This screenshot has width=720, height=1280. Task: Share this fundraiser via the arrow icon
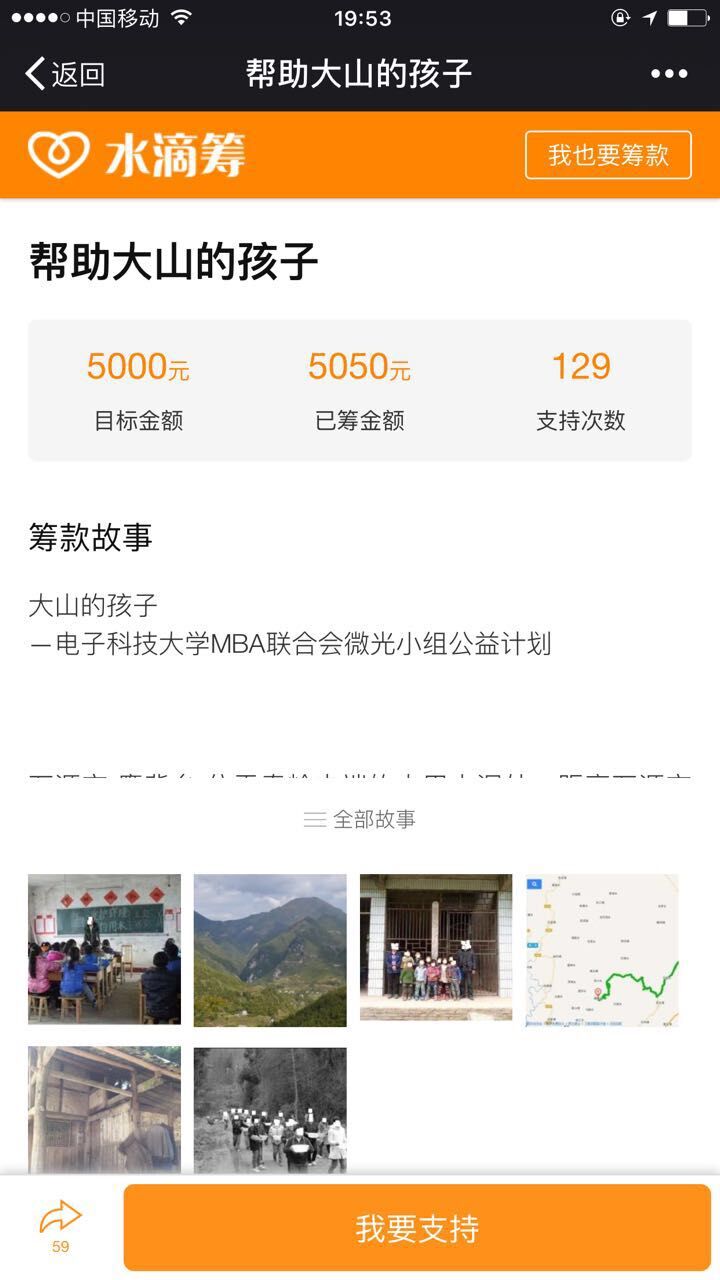pos(60,1219)
